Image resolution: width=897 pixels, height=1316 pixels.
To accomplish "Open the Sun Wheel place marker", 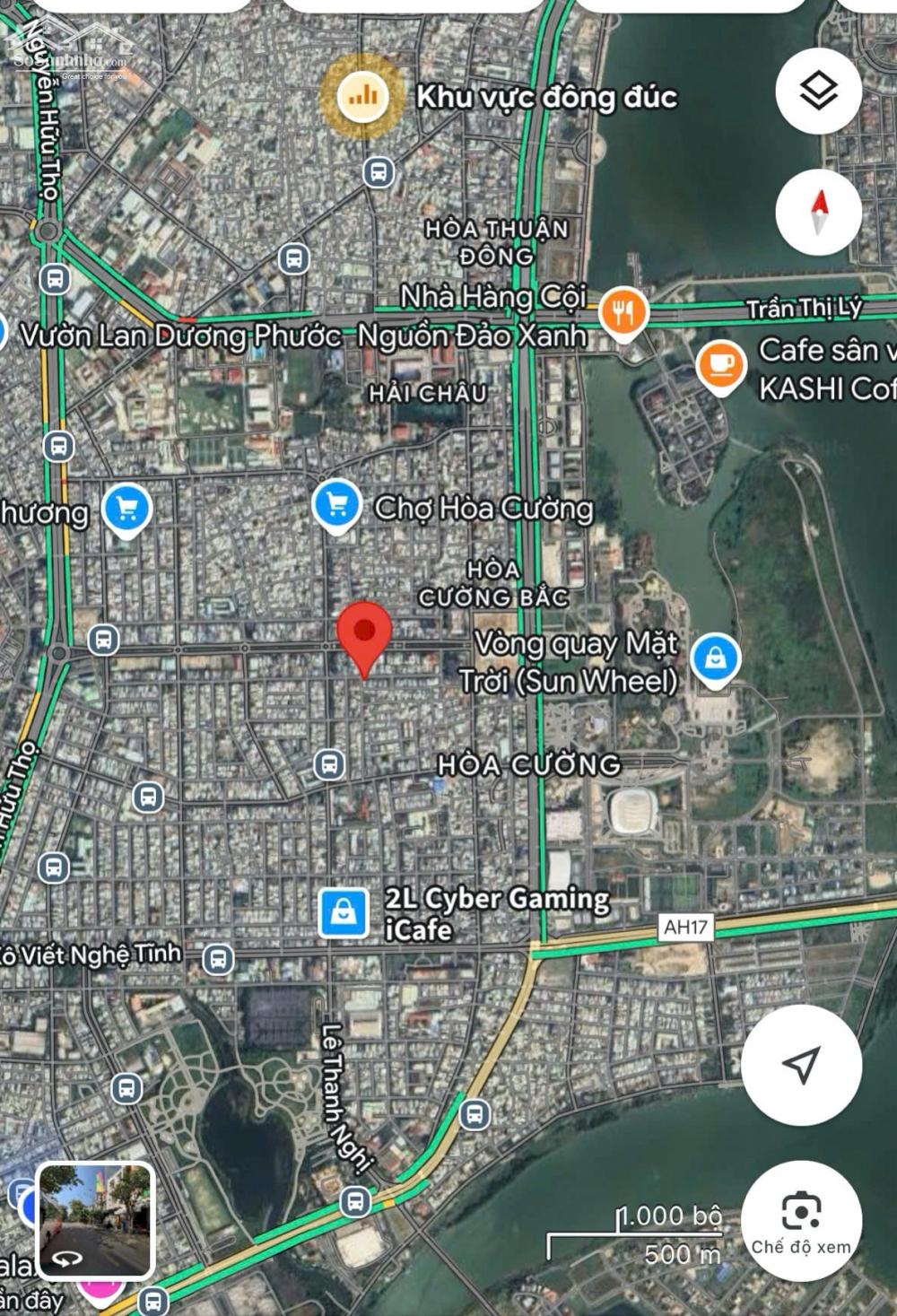I will [x=715, y=659].
